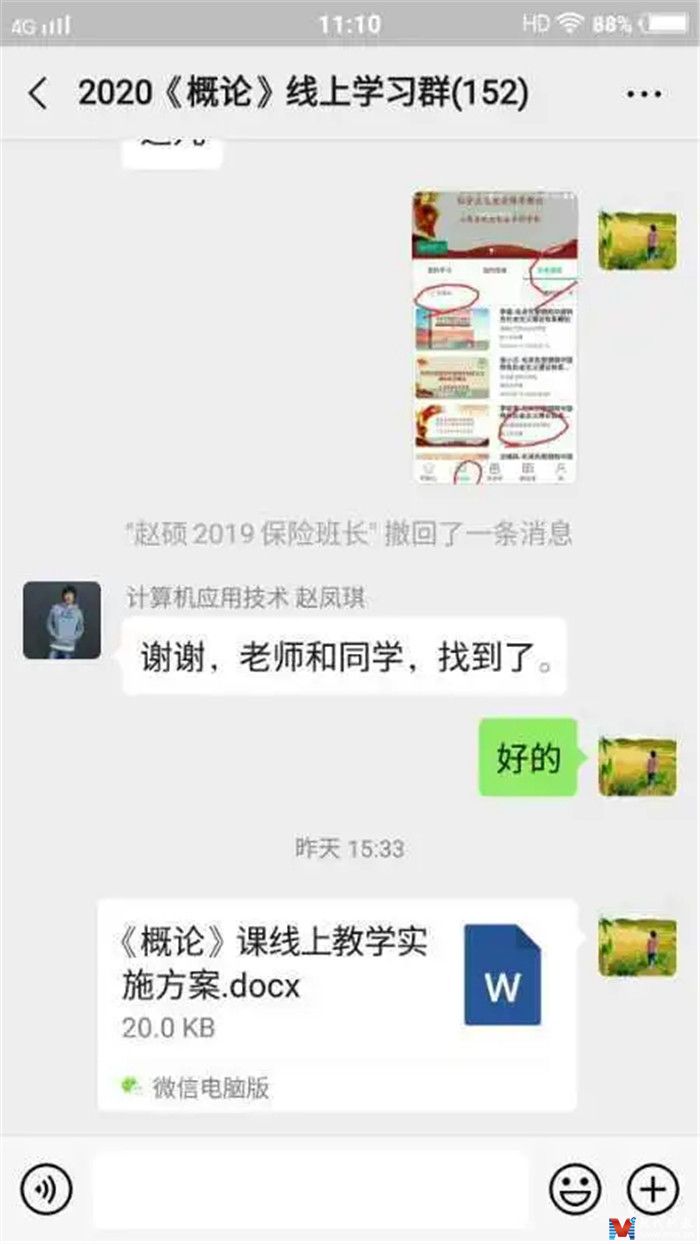700x1244 pixels.
Task: Open the group chat details menu
Action: 645,94
